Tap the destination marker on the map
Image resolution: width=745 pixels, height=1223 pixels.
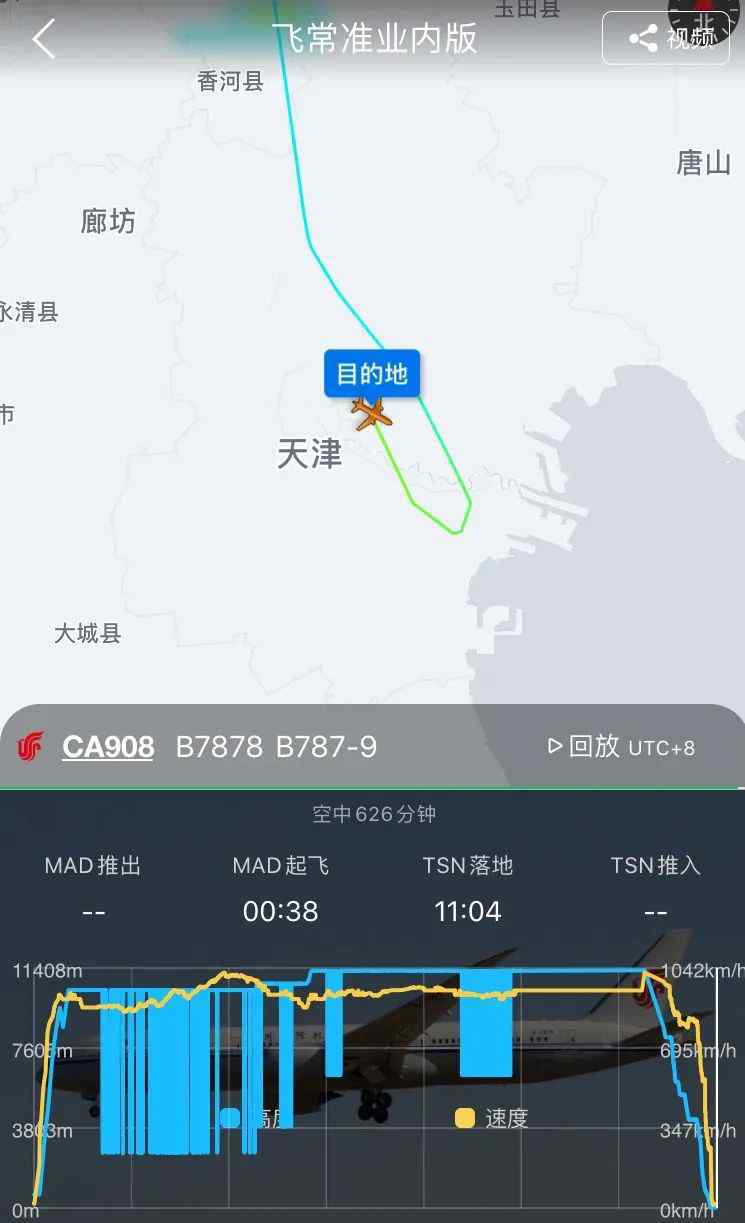pyautogui.click(x=372, y=374)
